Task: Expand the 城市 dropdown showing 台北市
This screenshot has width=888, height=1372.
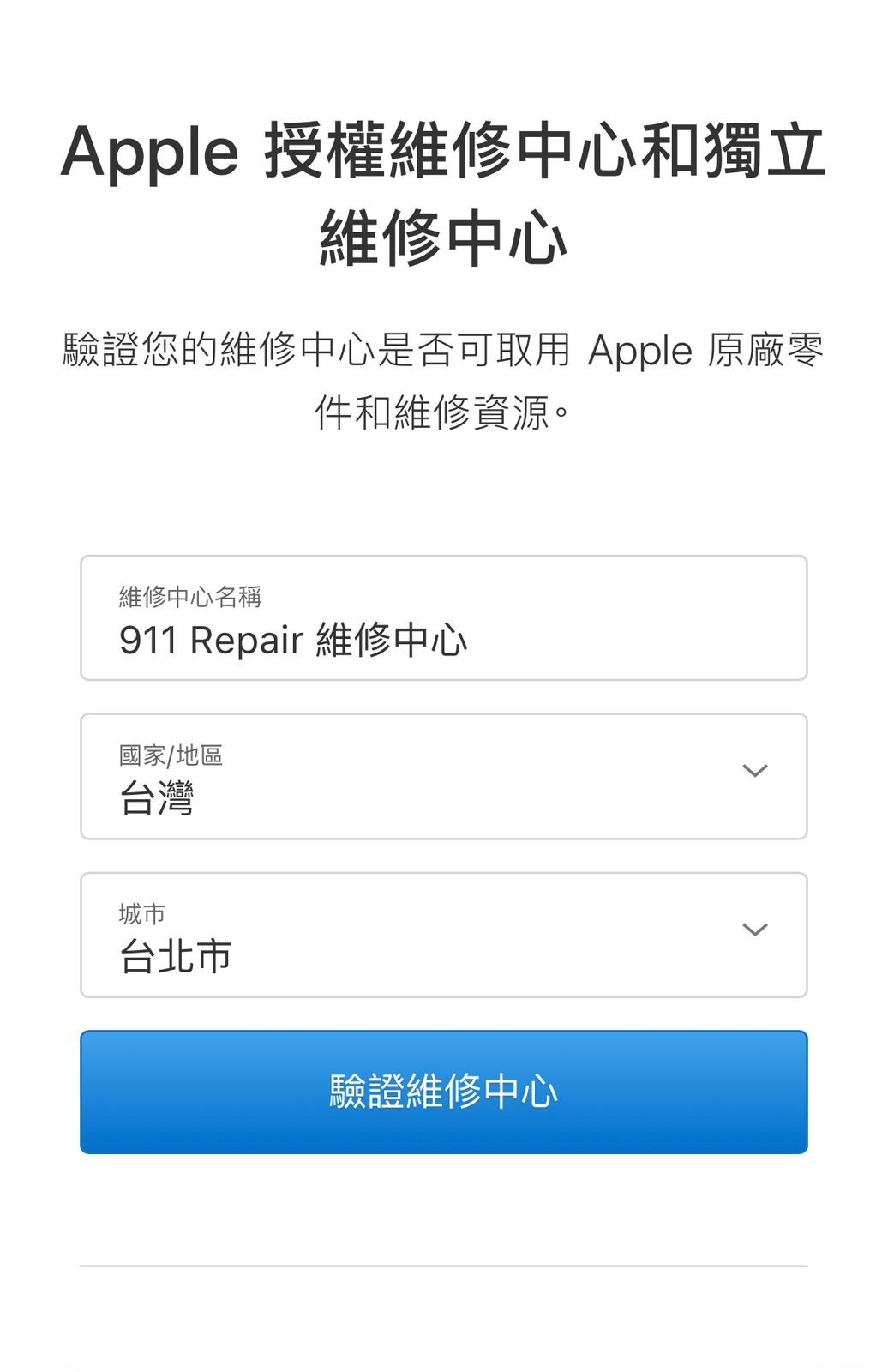Action: tap(444, 936)
